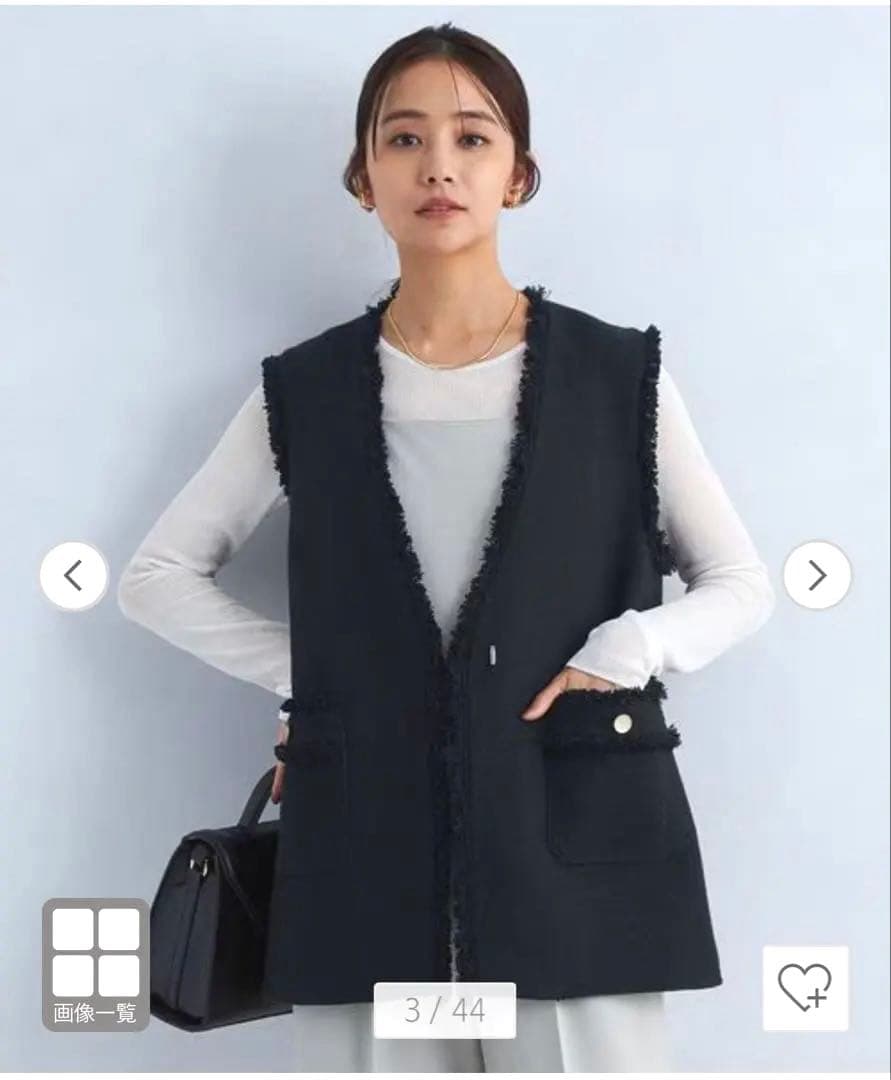Go to the next product image
The image size is (891, 1080).
click(x=817, y=575)
